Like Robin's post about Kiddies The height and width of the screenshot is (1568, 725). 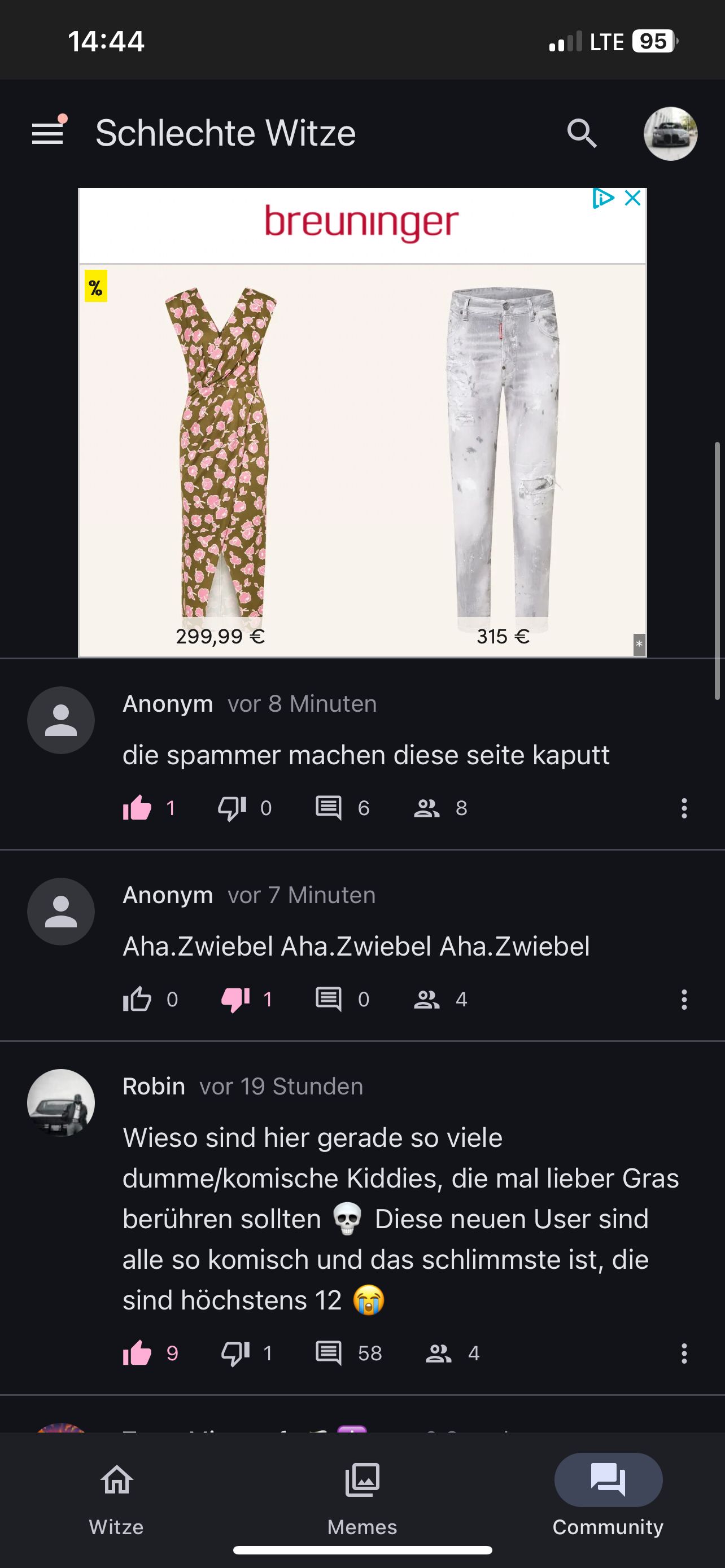pos(137,1353)
